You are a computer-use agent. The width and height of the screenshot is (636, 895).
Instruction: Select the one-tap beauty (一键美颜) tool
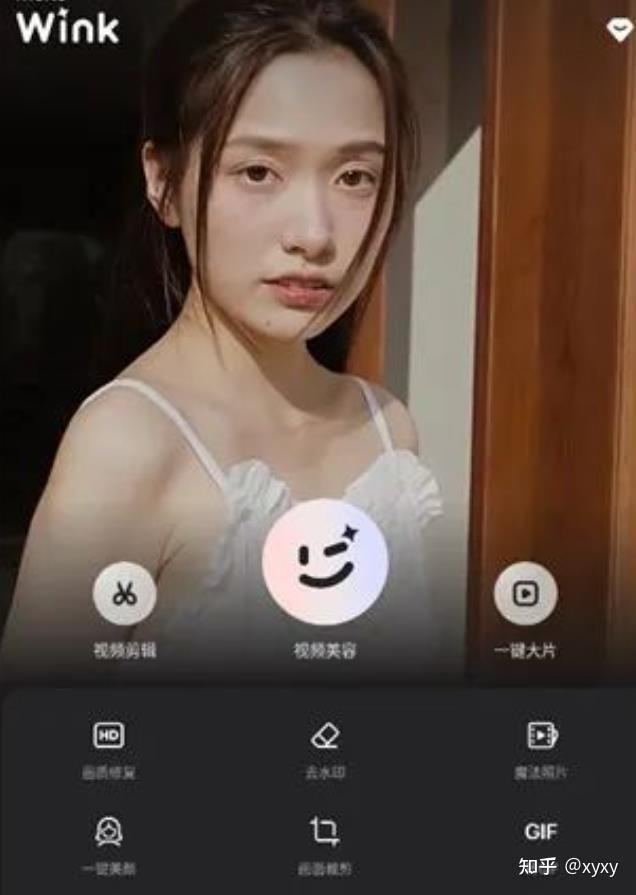pyautogui.click(x=108, y=832)
